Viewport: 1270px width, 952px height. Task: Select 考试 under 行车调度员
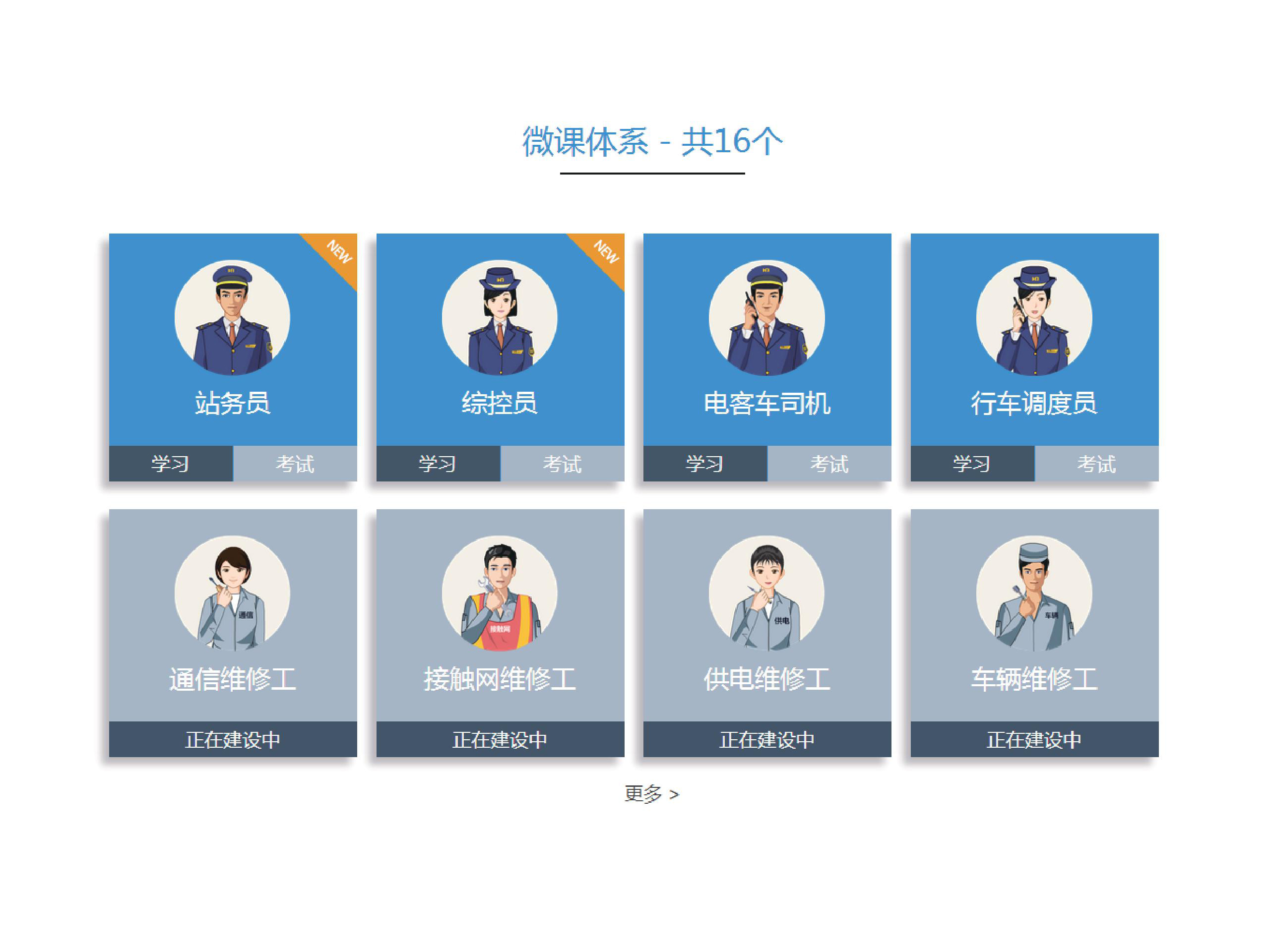click(1096, 463)
